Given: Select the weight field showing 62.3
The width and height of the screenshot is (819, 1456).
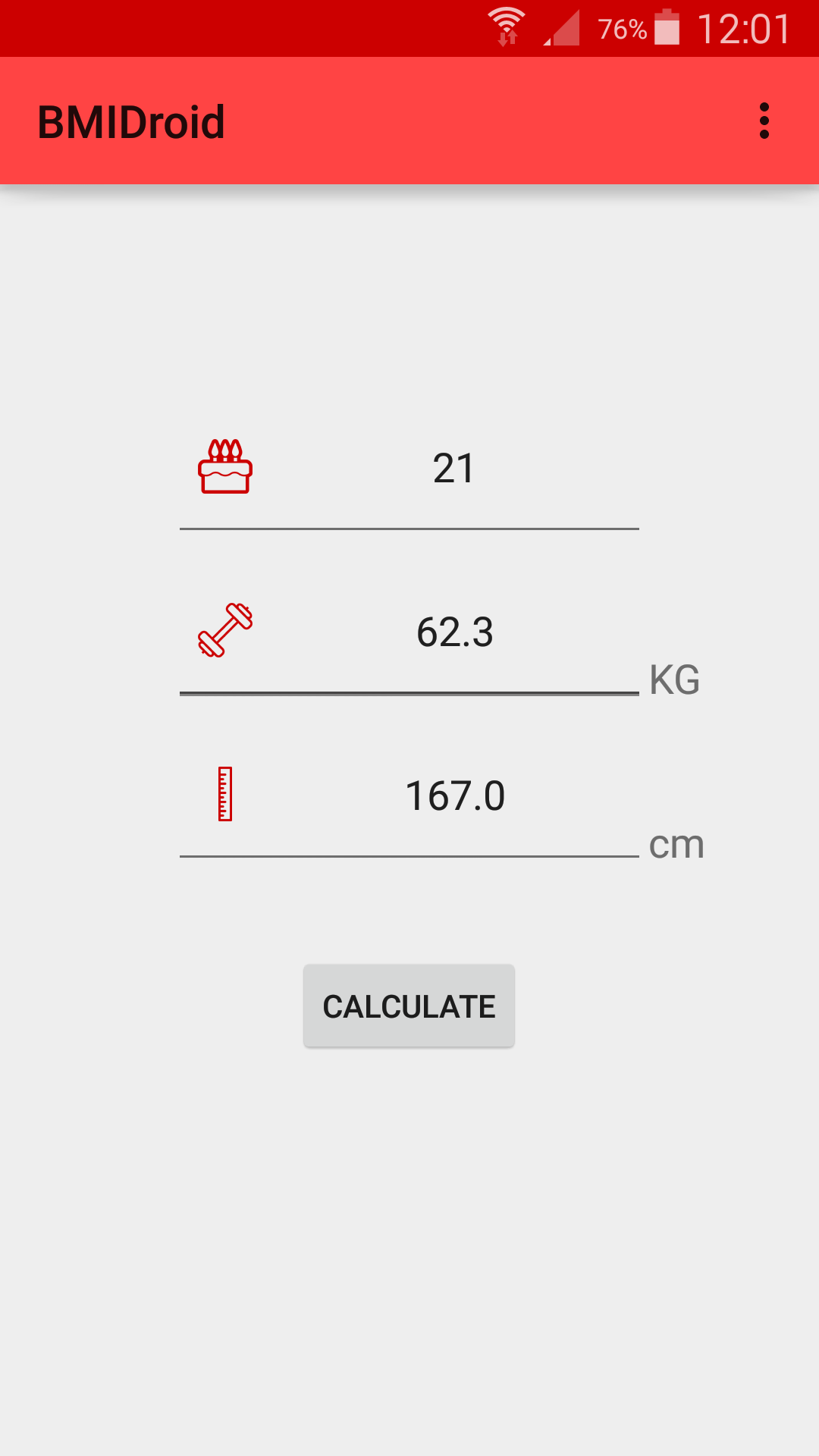Looking at the screenshot, I should point(455,632).
